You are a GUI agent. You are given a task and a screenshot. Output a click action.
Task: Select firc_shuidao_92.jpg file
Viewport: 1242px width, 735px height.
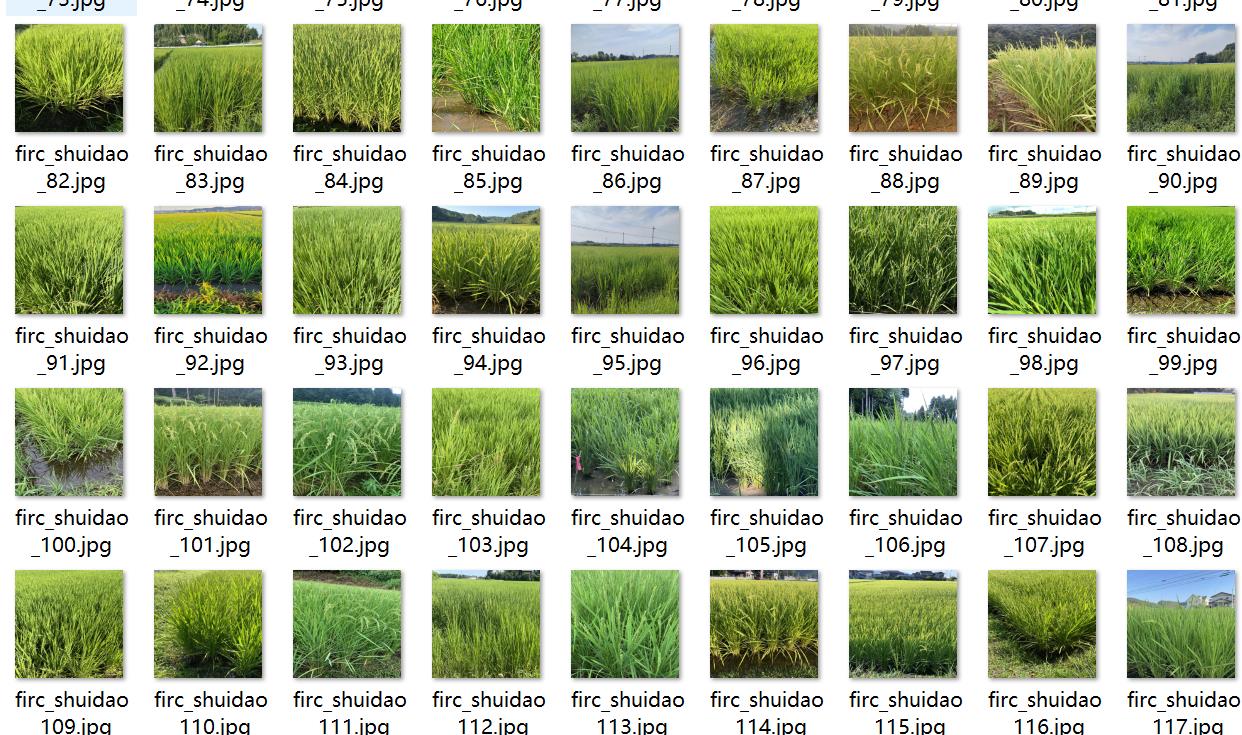208,260
